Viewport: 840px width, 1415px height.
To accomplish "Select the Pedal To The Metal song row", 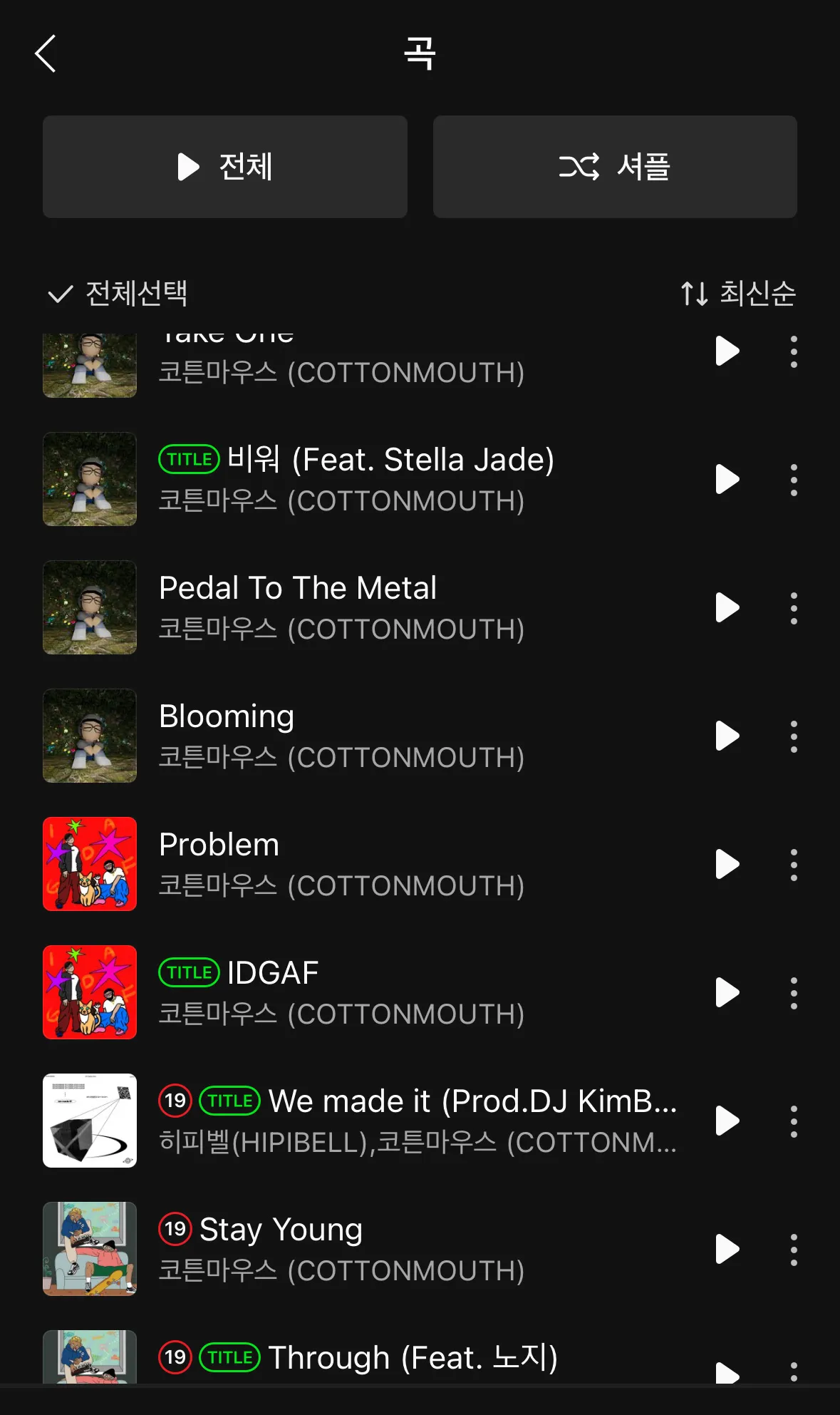I will (x=356, y=607).
